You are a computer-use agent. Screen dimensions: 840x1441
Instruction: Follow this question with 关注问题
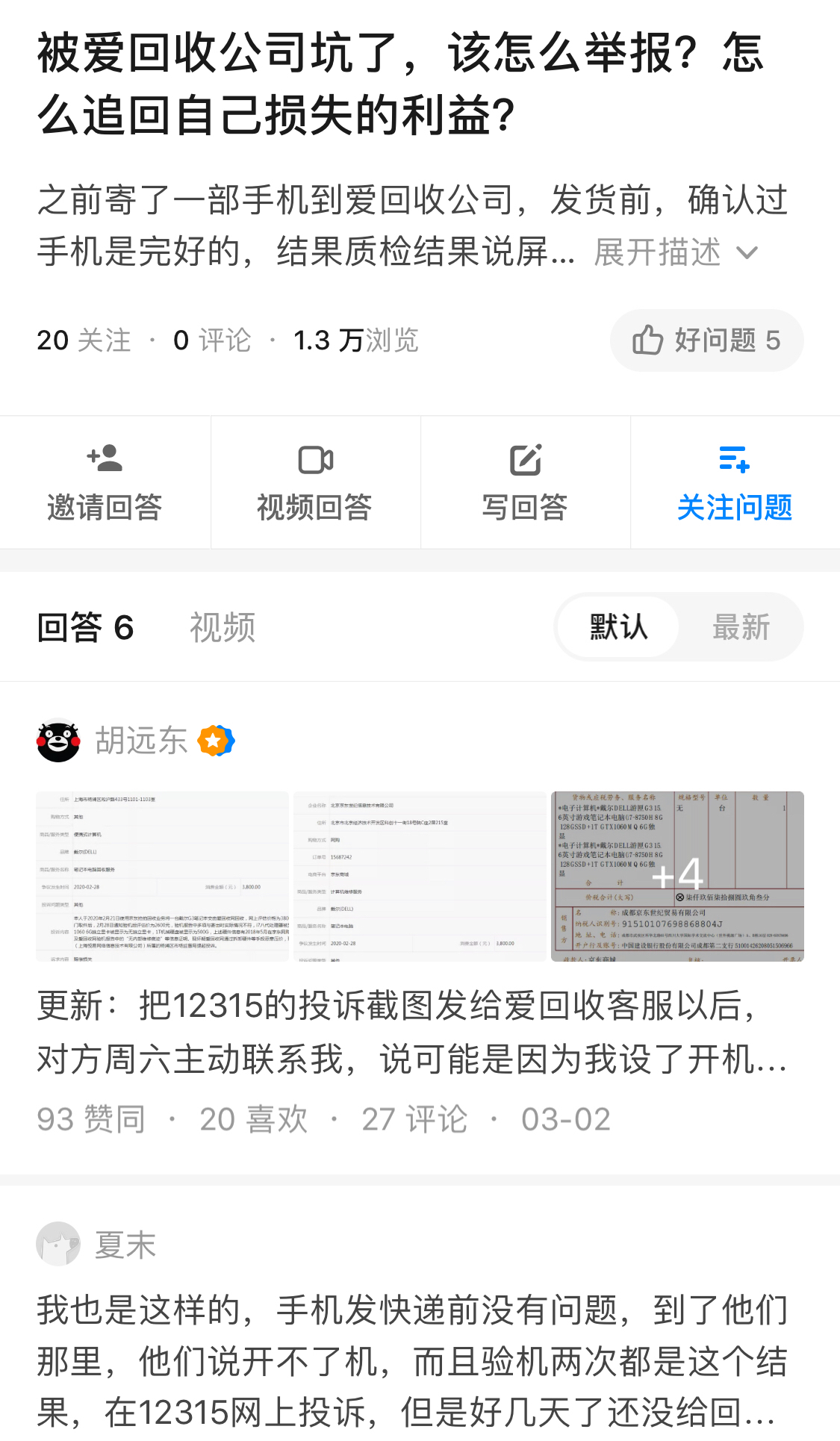pyautogui.click(x=735, y=482)
